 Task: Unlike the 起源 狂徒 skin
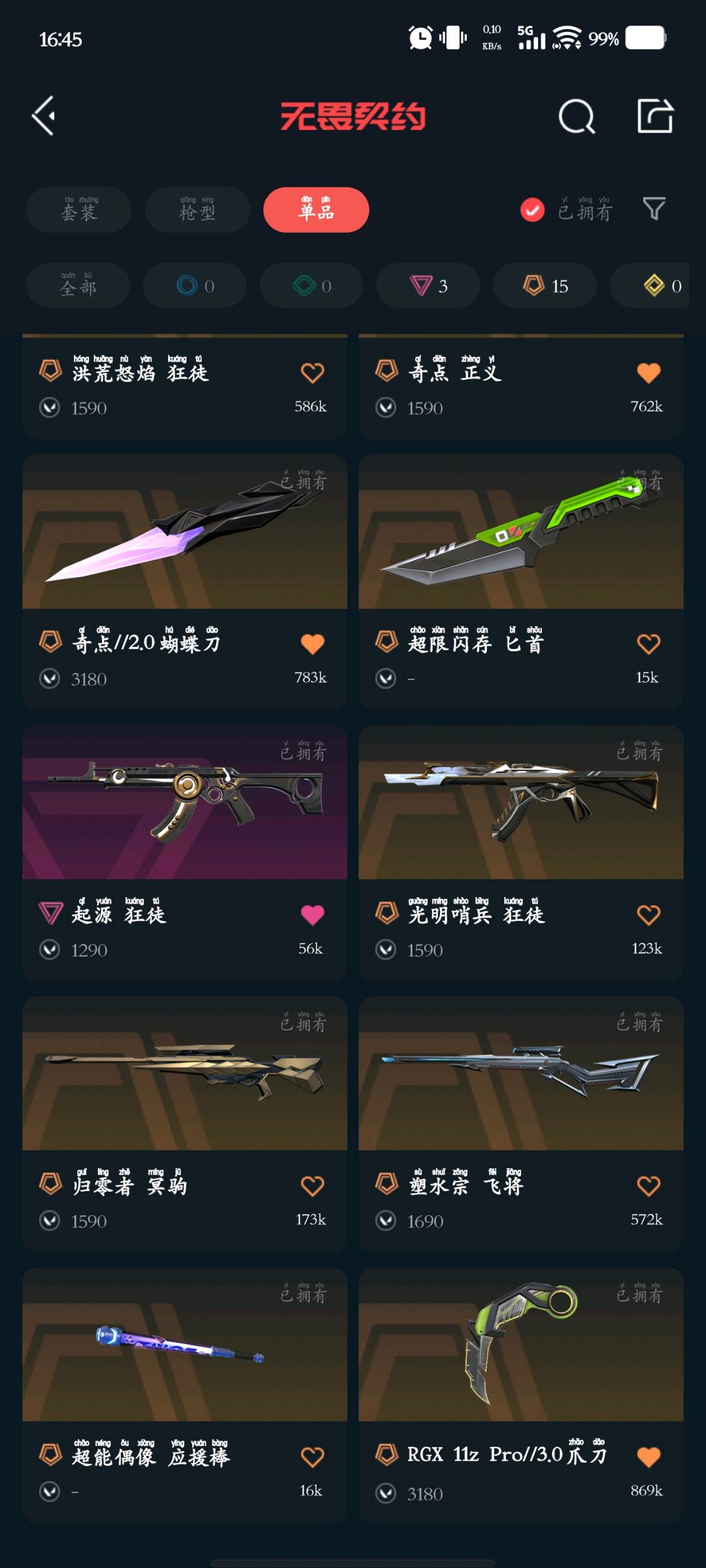pos(312,915)
